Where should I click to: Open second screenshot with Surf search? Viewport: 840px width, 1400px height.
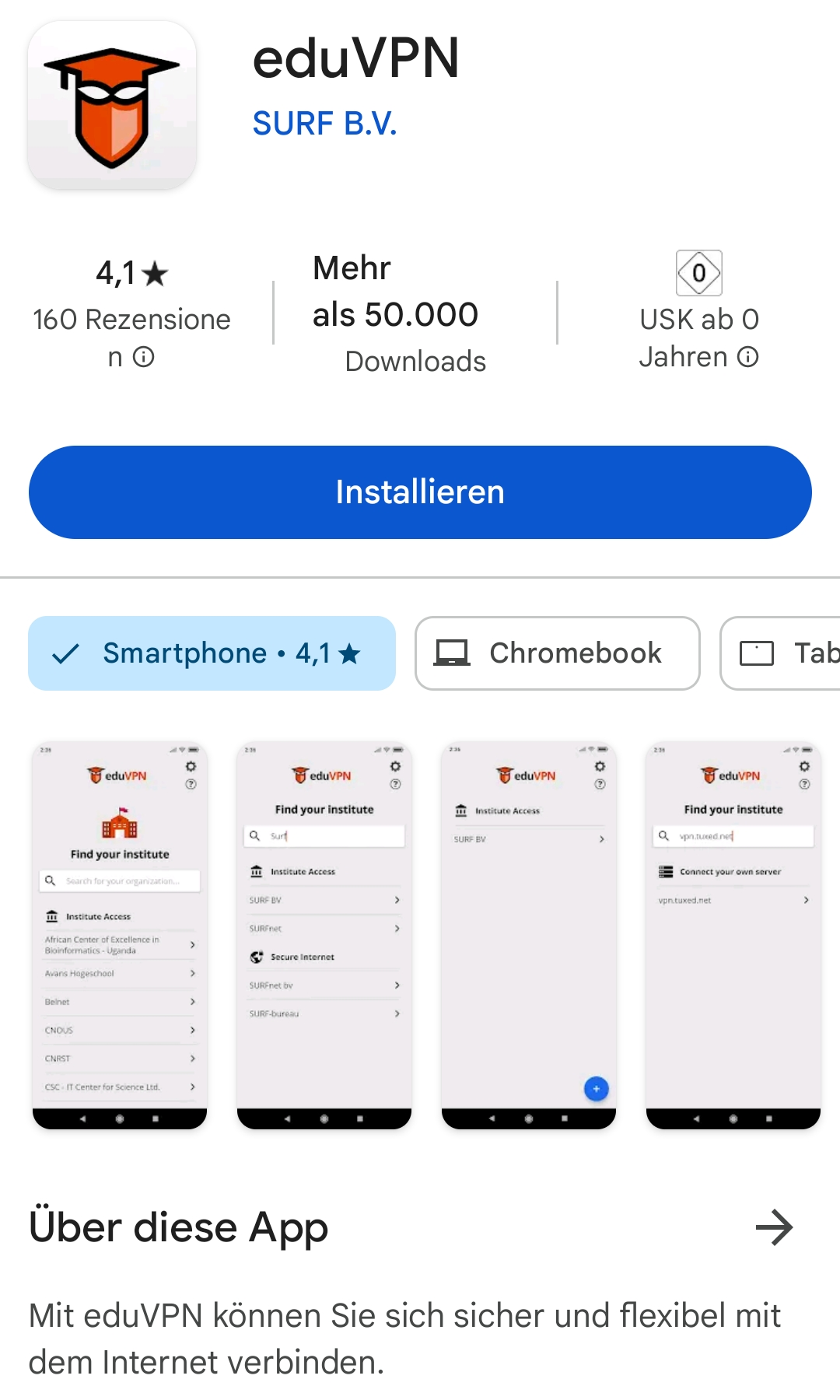point(324,935)
